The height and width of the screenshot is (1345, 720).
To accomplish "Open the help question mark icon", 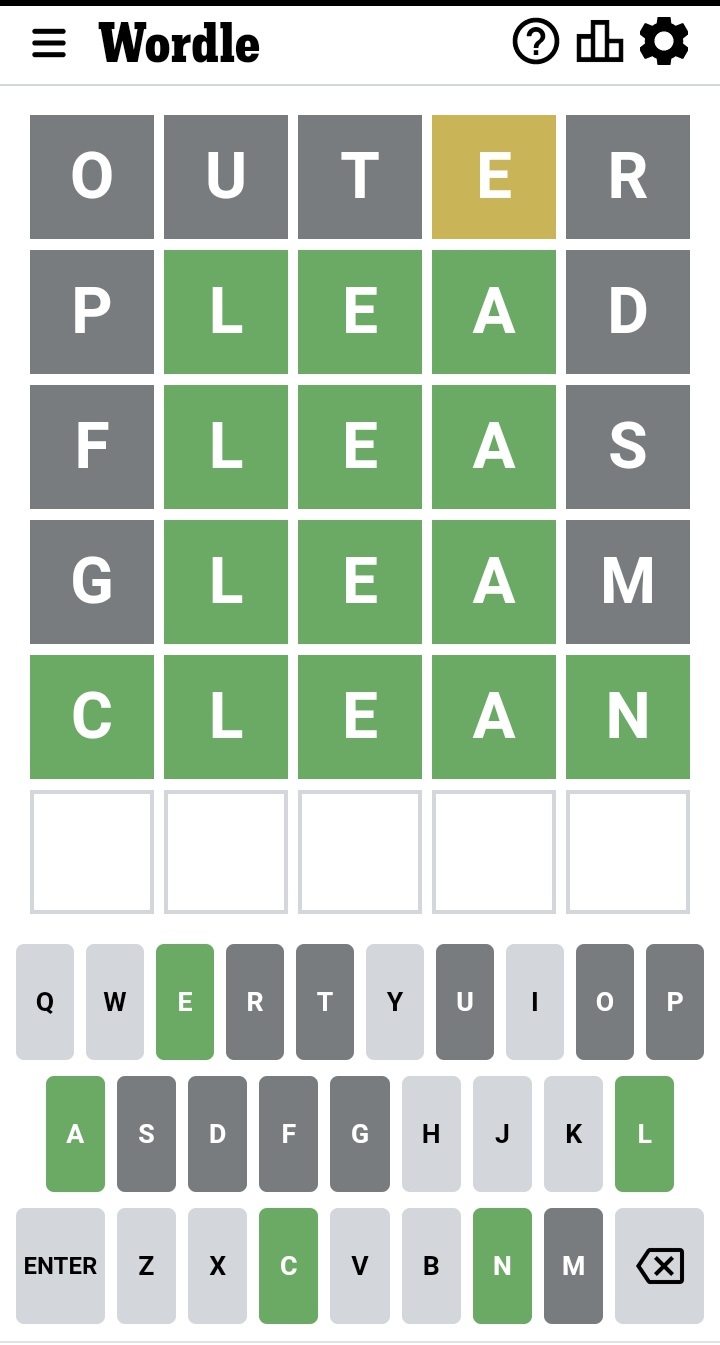I will 536,42.
